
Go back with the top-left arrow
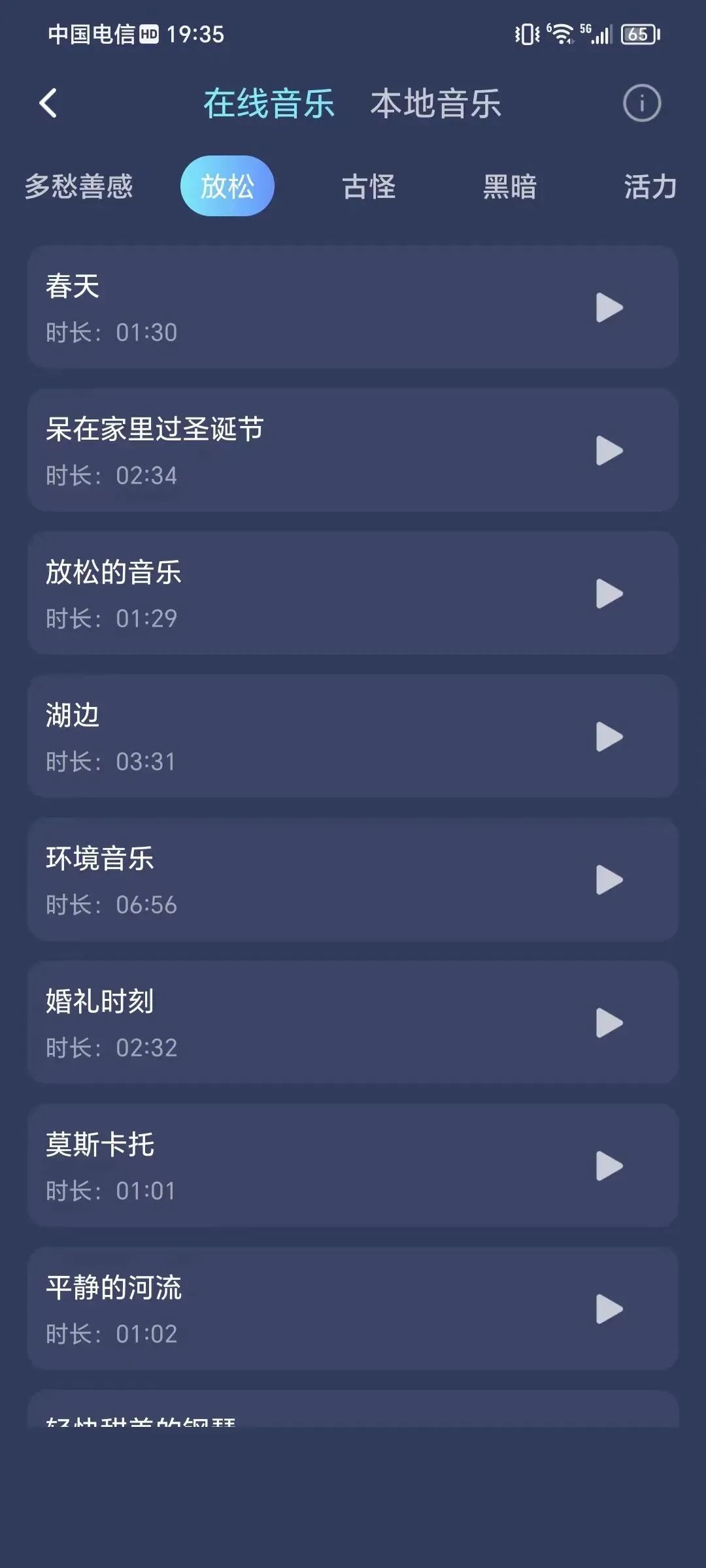48,103
